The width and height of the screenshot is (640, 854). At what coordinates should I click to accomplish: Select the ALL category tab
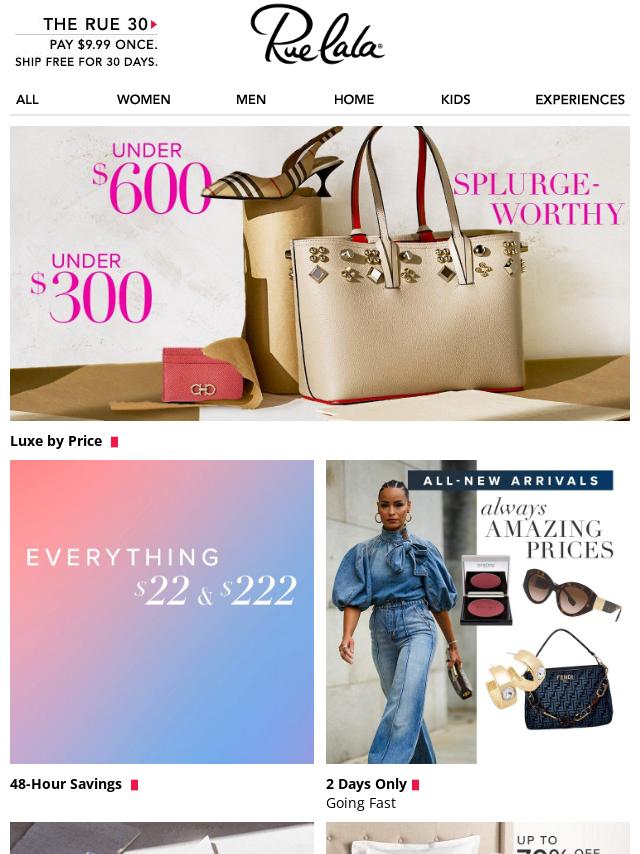click(27, 100)
